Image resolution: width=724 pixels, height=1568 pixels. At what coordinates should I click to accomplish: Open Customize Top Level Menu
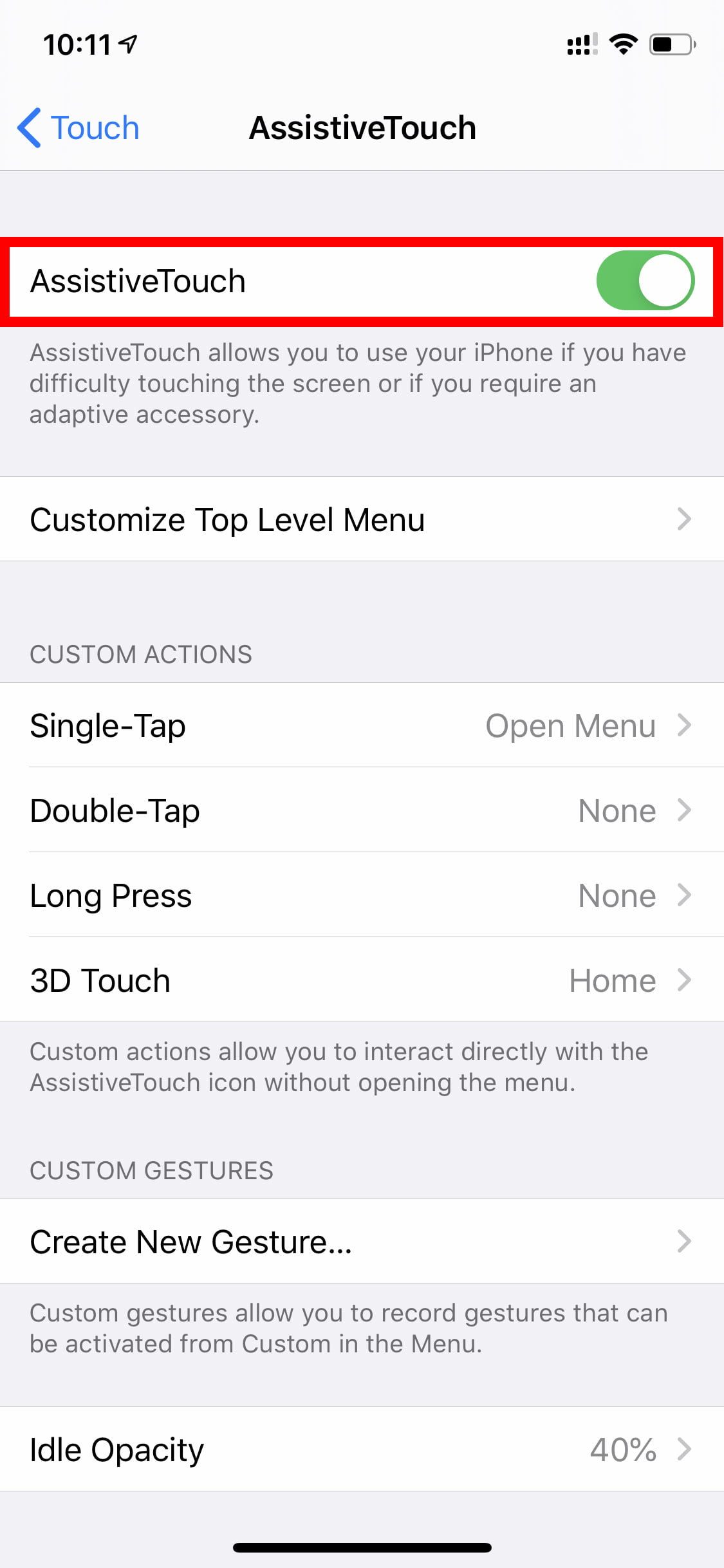pyautogui.click(x=362, y=519)
